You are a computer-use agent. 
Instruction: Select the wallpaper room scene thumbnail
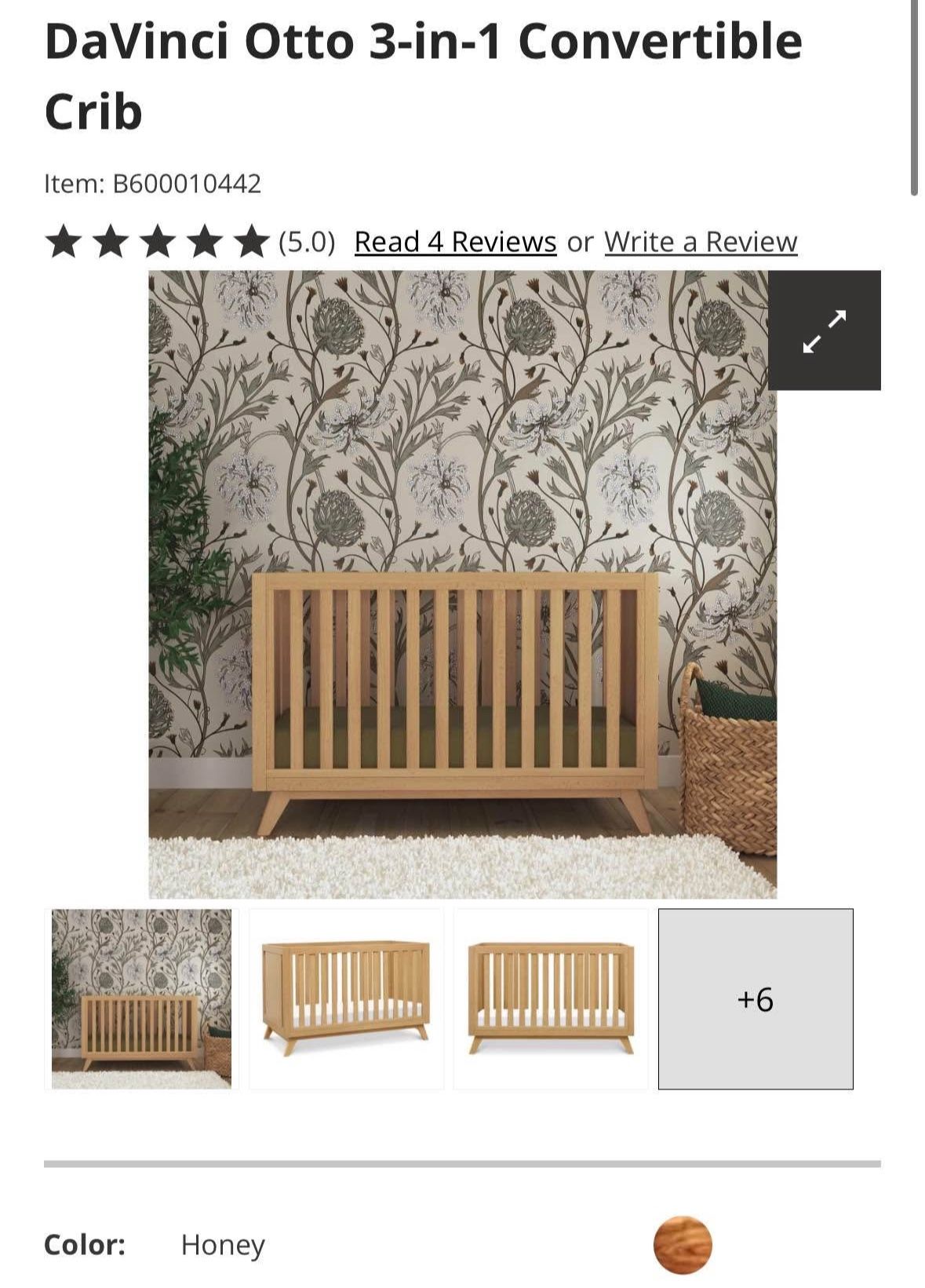click(142, 999)
